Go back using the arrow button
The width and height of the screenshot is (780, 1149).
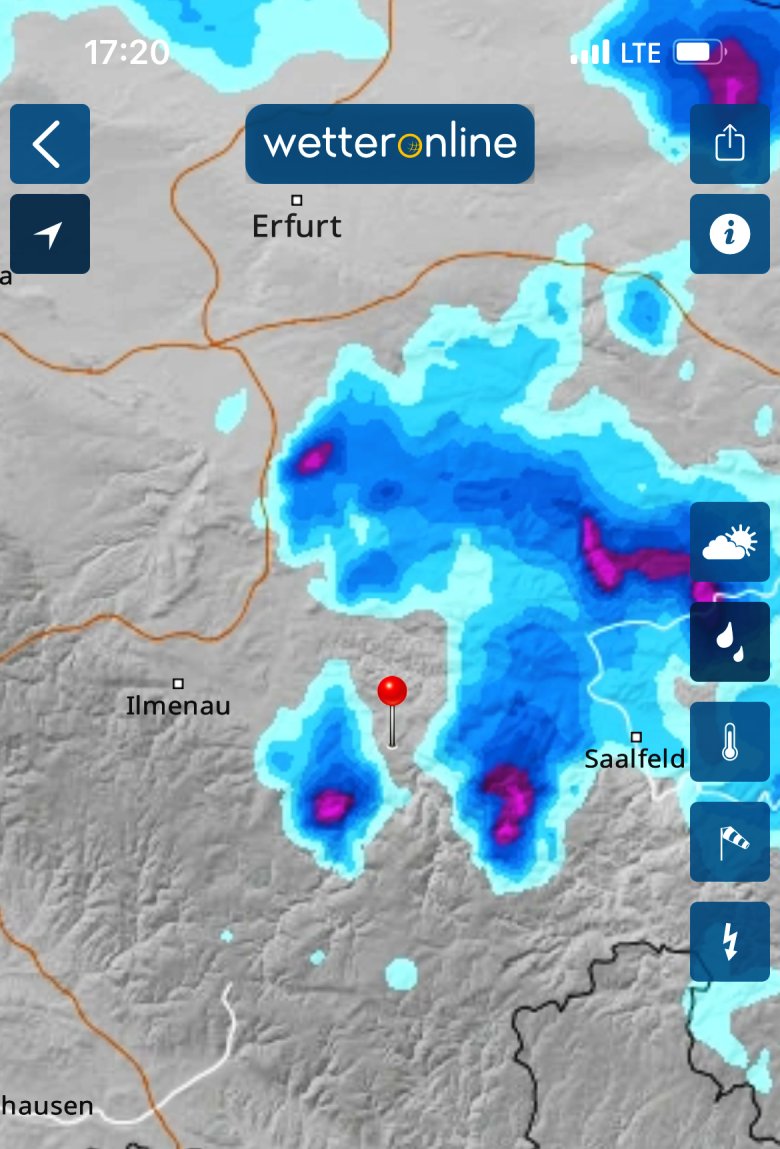coord(49,144)
